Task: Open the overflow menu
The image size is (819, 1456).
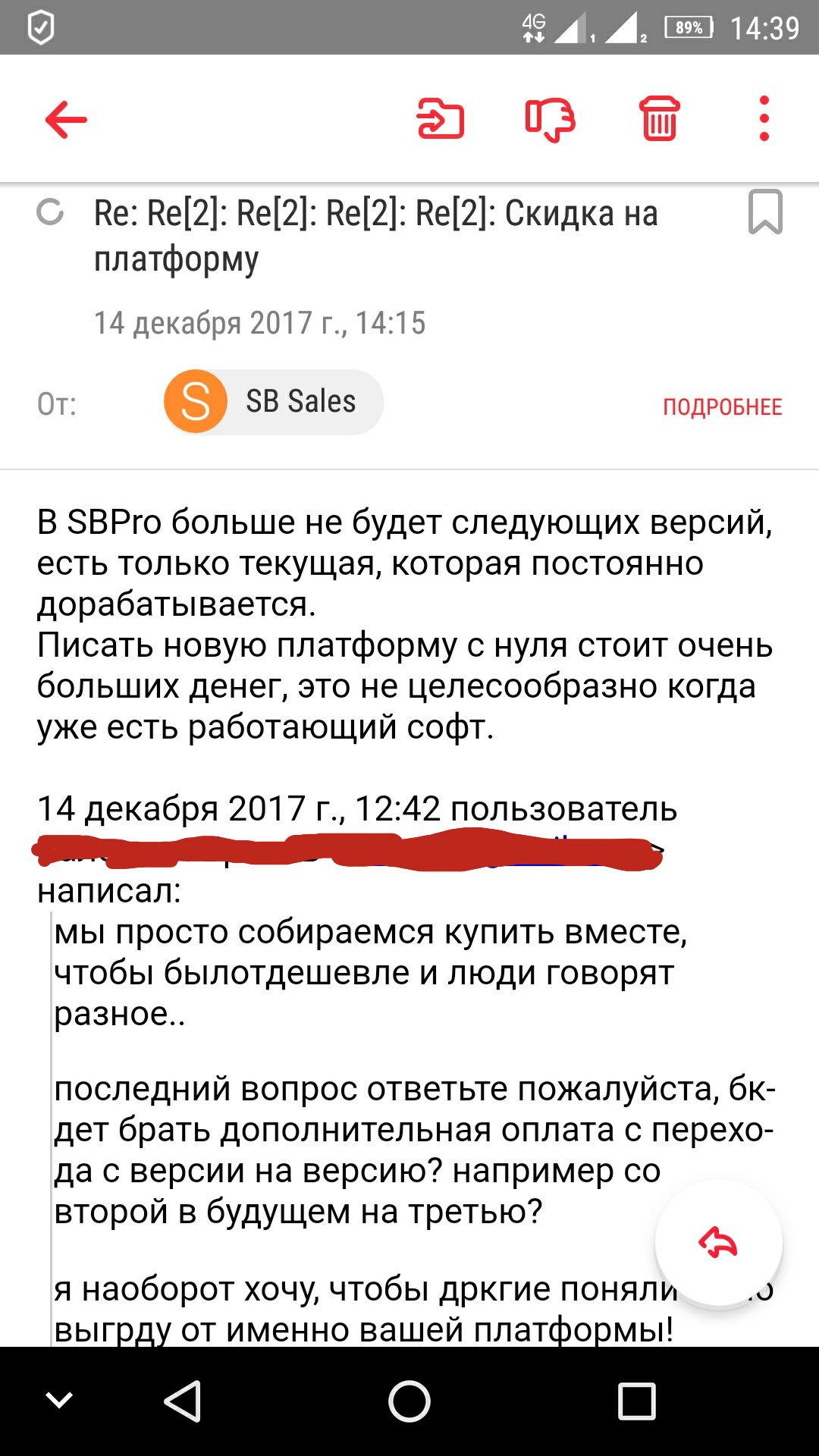Action: tap(764, 119)
